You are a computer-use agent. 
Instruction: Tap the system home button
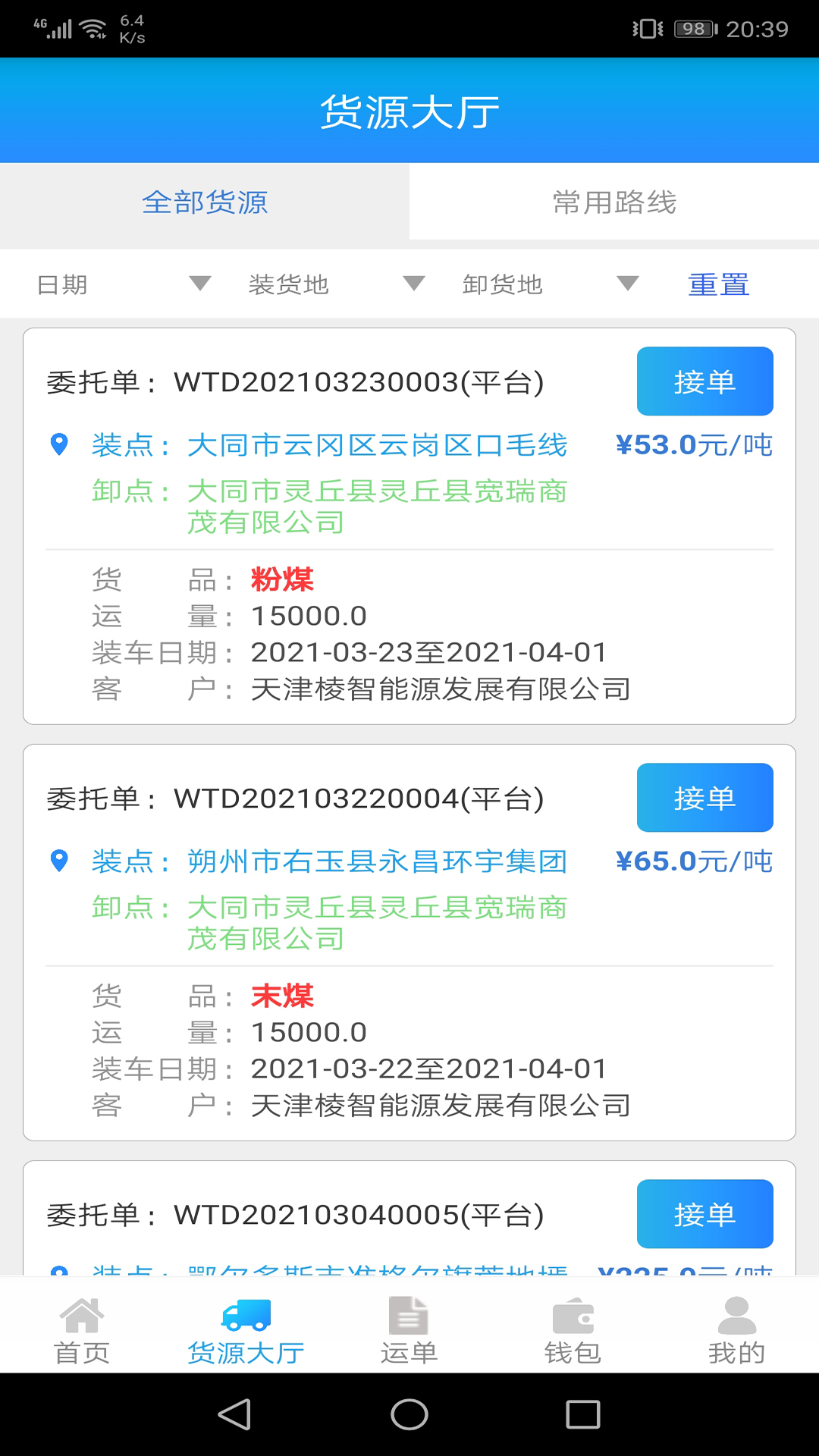[409, 1414]
